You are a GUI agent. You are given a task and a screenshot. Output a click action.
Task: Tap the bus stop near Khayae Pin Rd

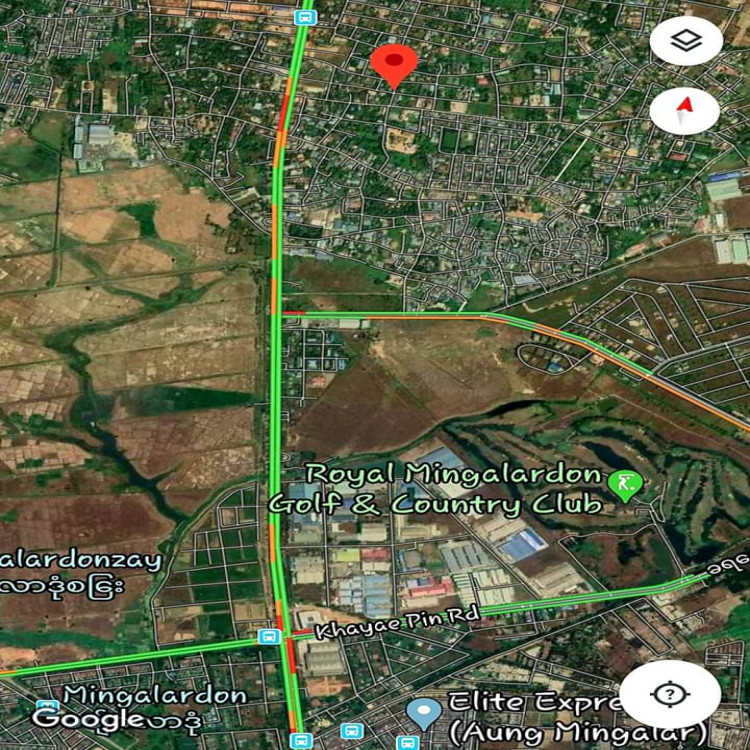tap(269, 637)
